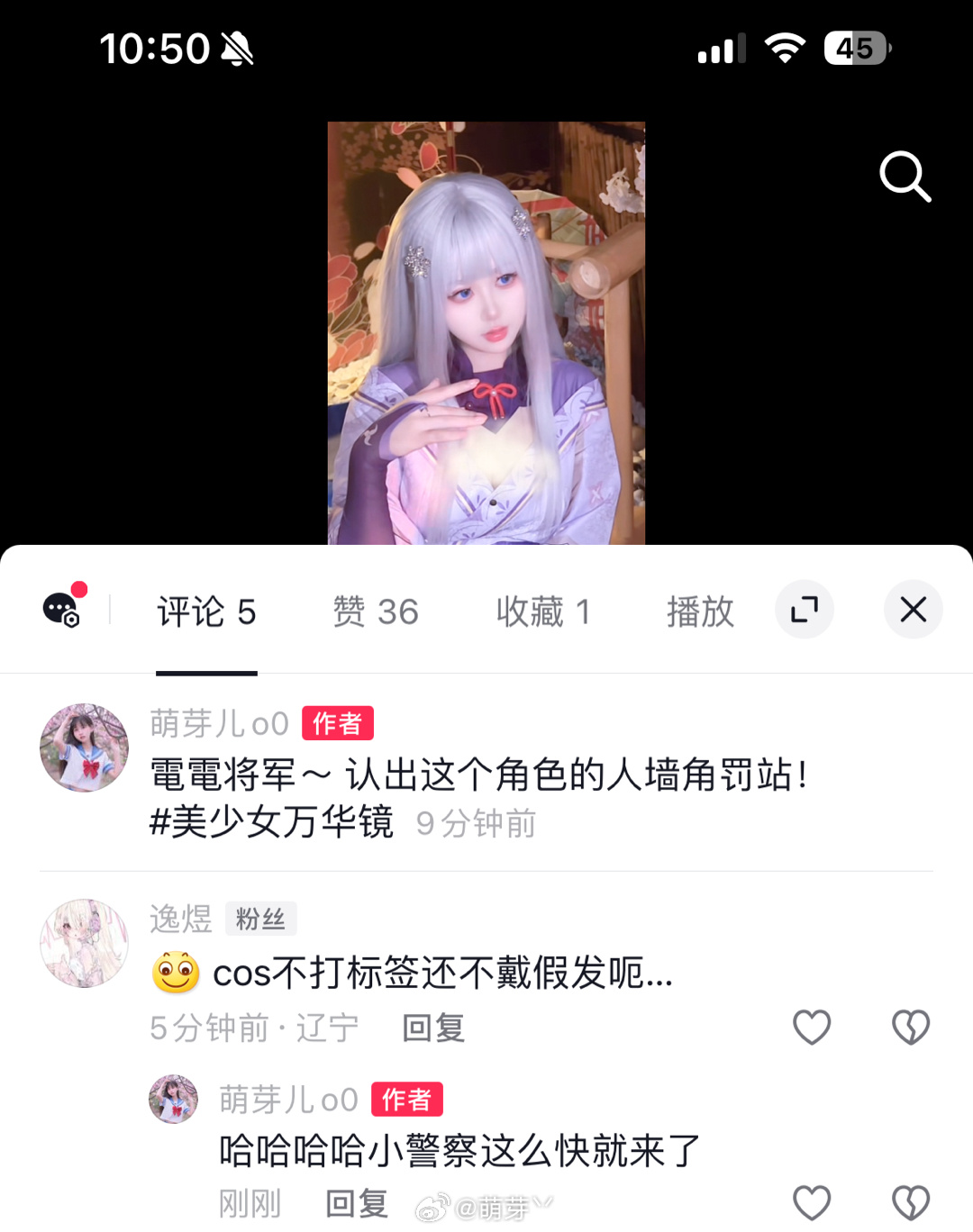Dislike 逸煜's comment

(910, 1027)
